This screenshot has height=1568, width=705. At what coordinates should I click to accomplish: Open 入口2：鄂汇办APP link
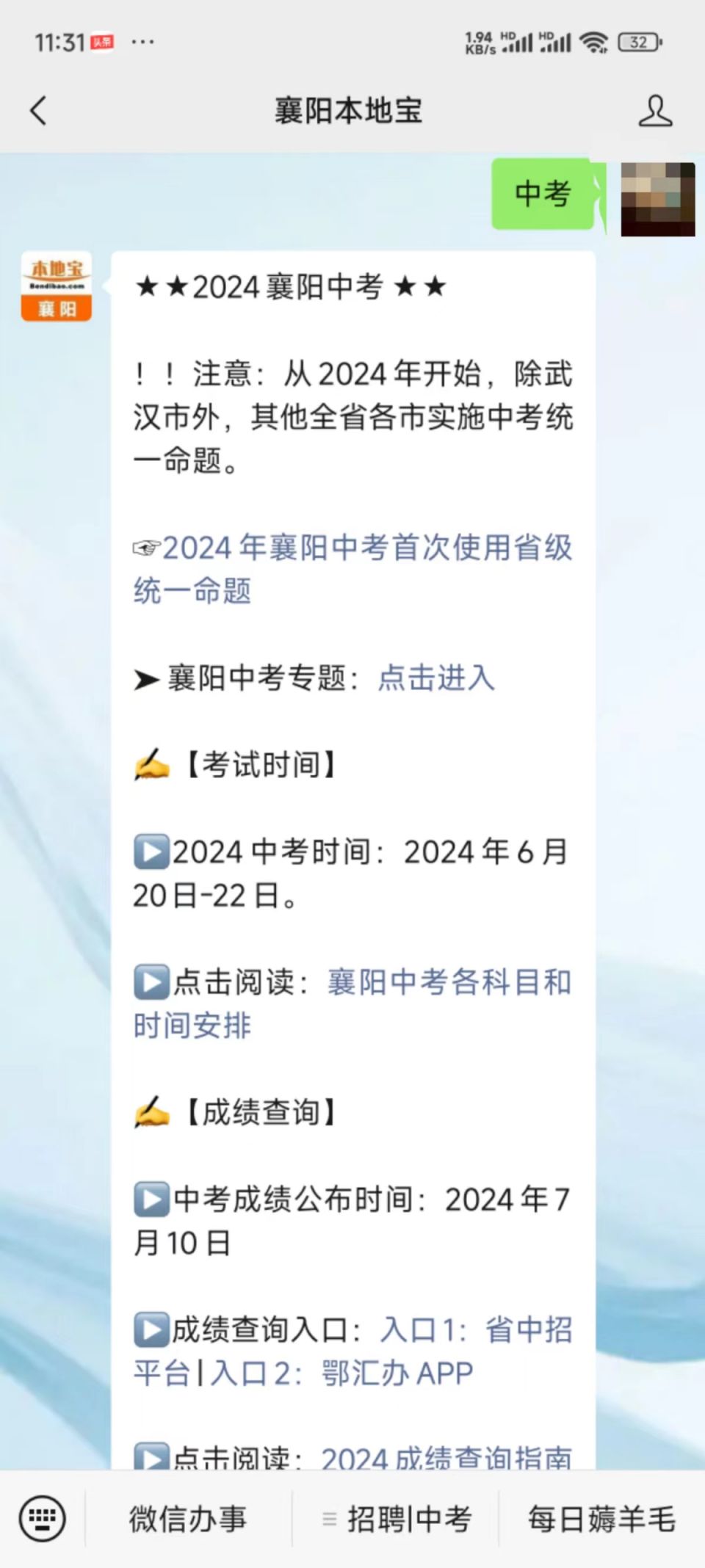(x=342, y=1373)
